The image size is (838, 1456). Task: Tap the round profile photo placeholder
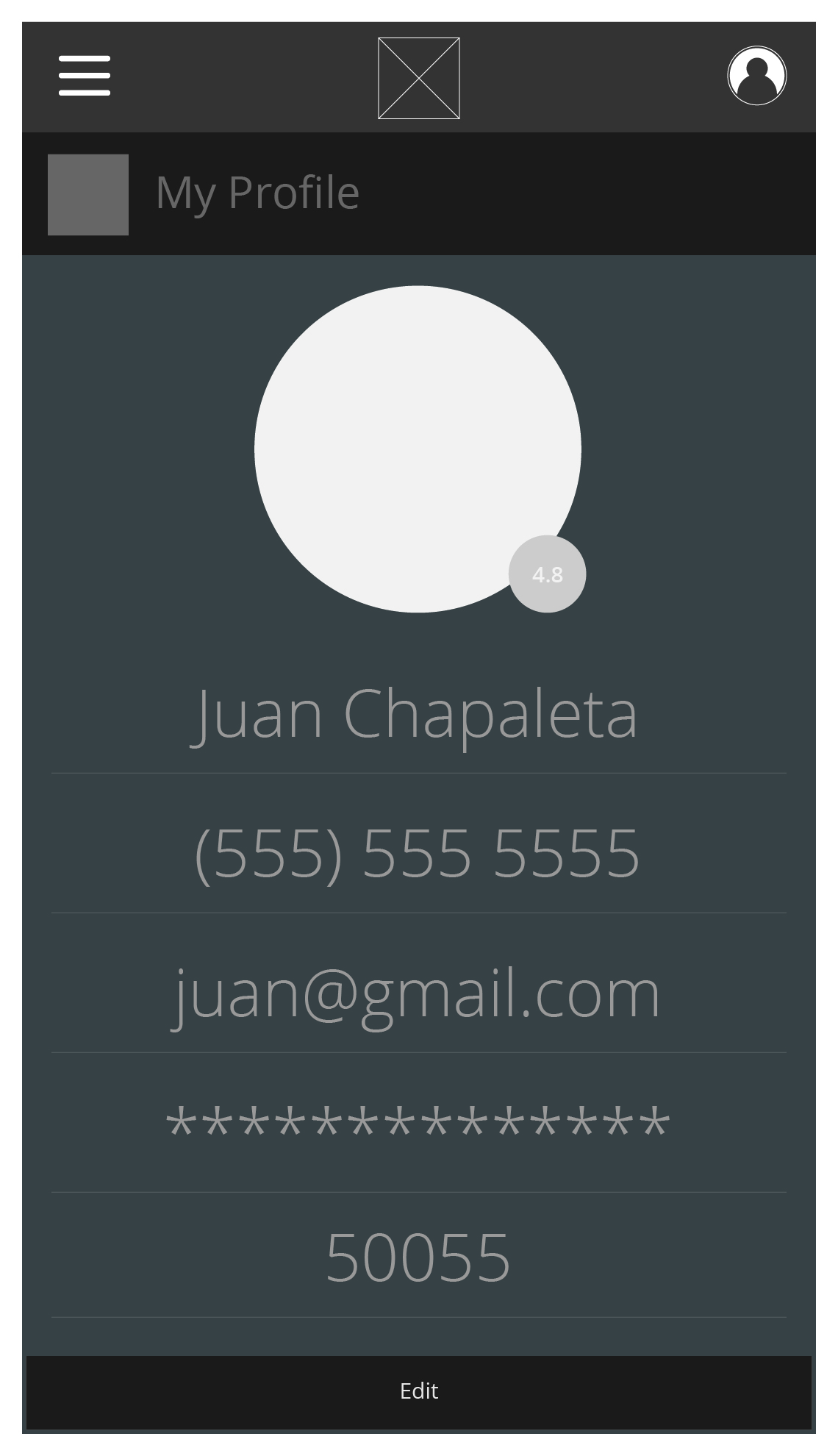coord(418,449)
